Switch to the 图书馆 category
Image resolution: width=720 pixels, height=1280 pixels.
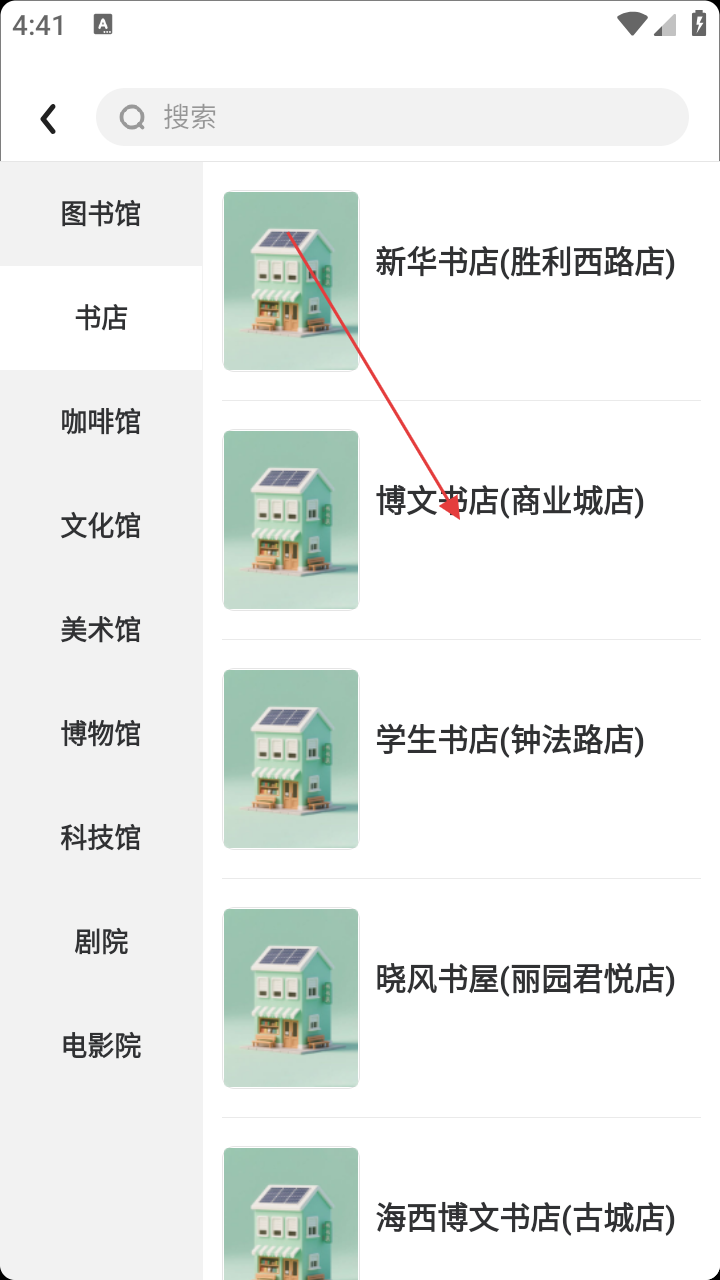[101, 214]
